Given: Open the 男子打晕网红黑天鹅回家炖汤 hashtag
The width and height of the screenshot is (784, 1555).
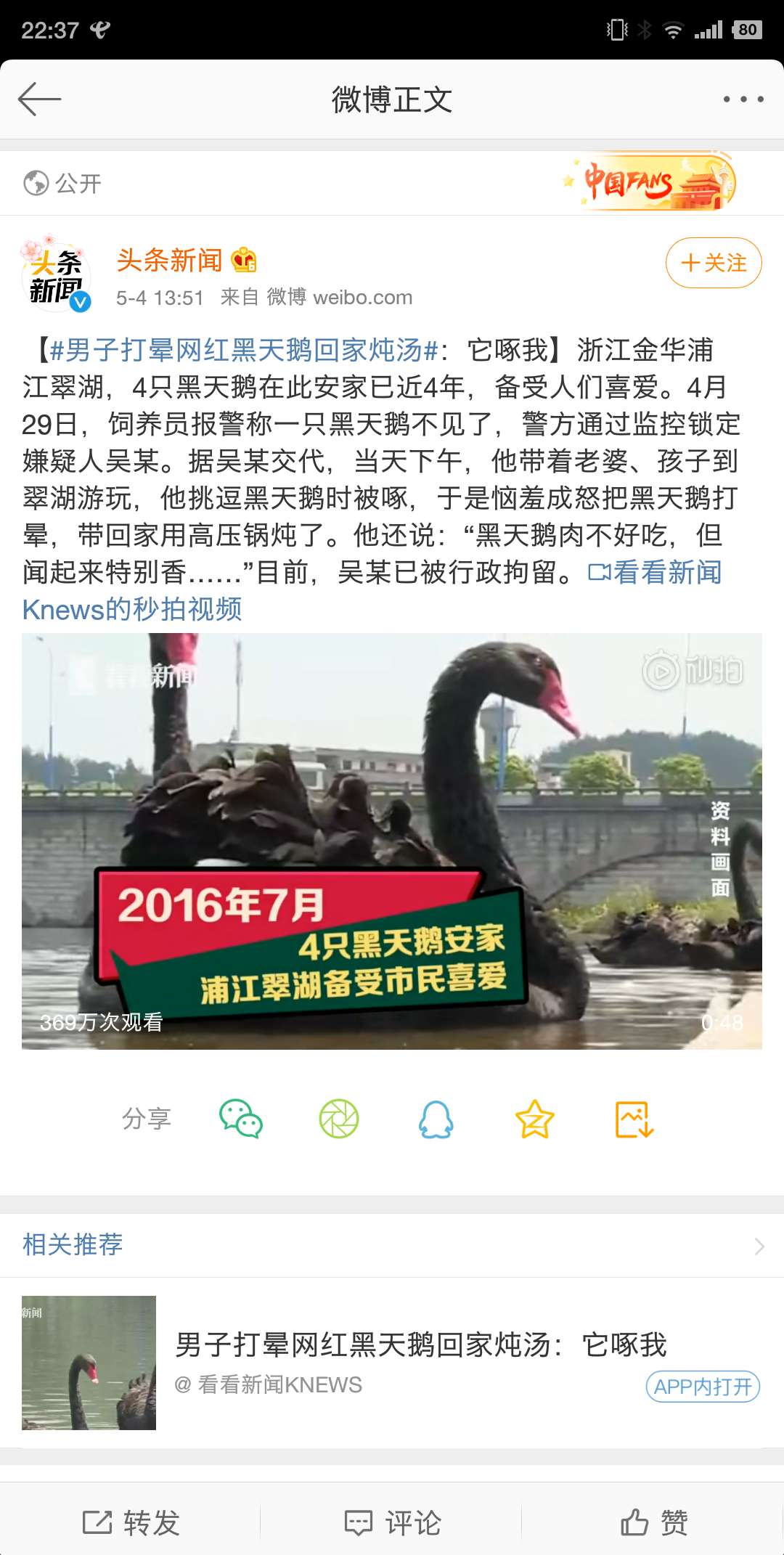Looking at the screenshot, I should coord(244,351).
